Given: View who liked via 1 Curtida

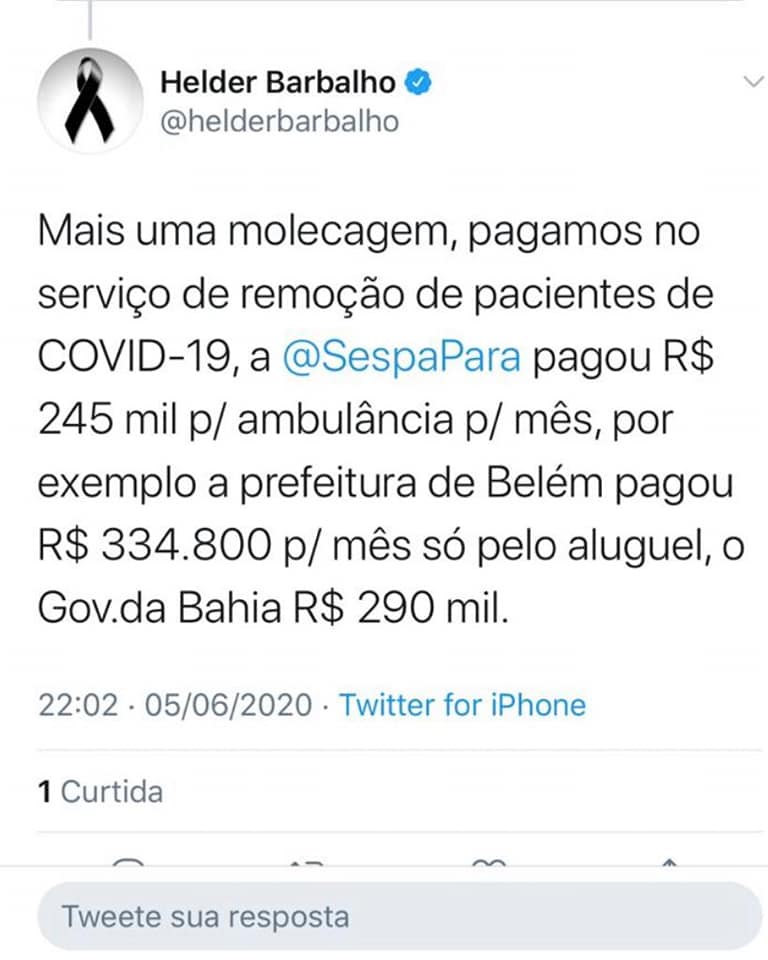Looking at the screenshot, I should [x=100, y=792].
